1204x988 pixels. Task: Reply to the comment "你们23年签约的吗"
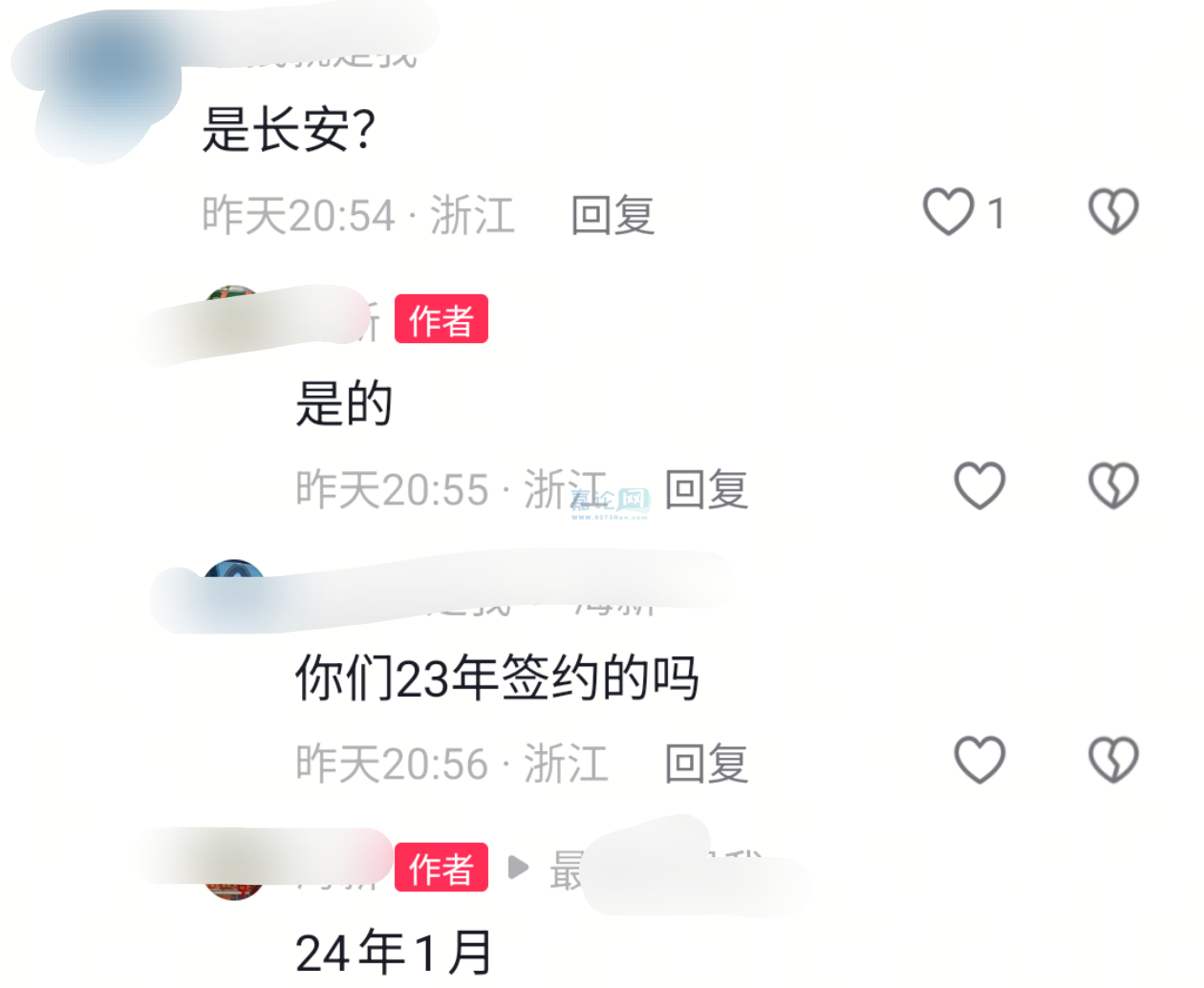tap(706, 763)
